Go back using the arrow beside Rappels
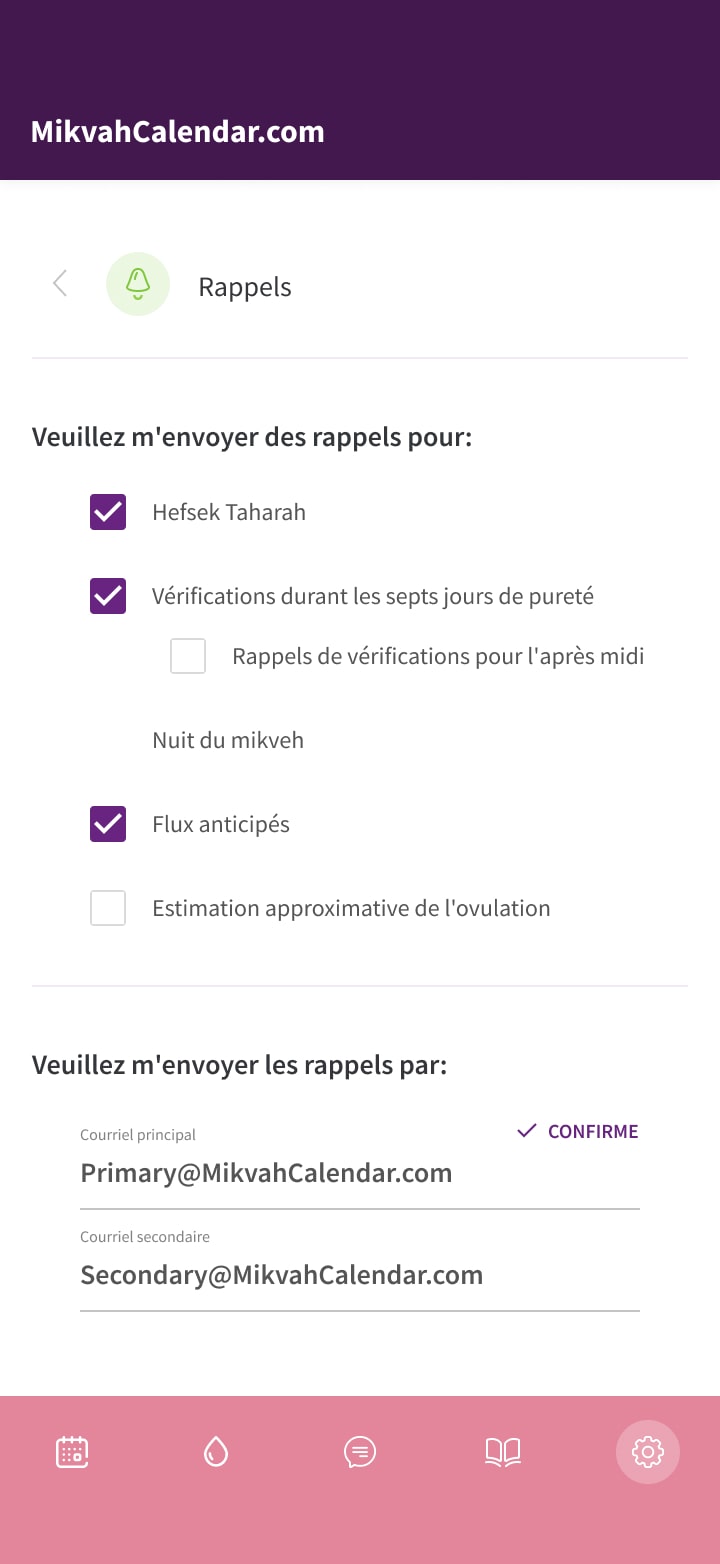Image resolution: width=720 pixels, height=1564 pixels. (x=60, y=284)
